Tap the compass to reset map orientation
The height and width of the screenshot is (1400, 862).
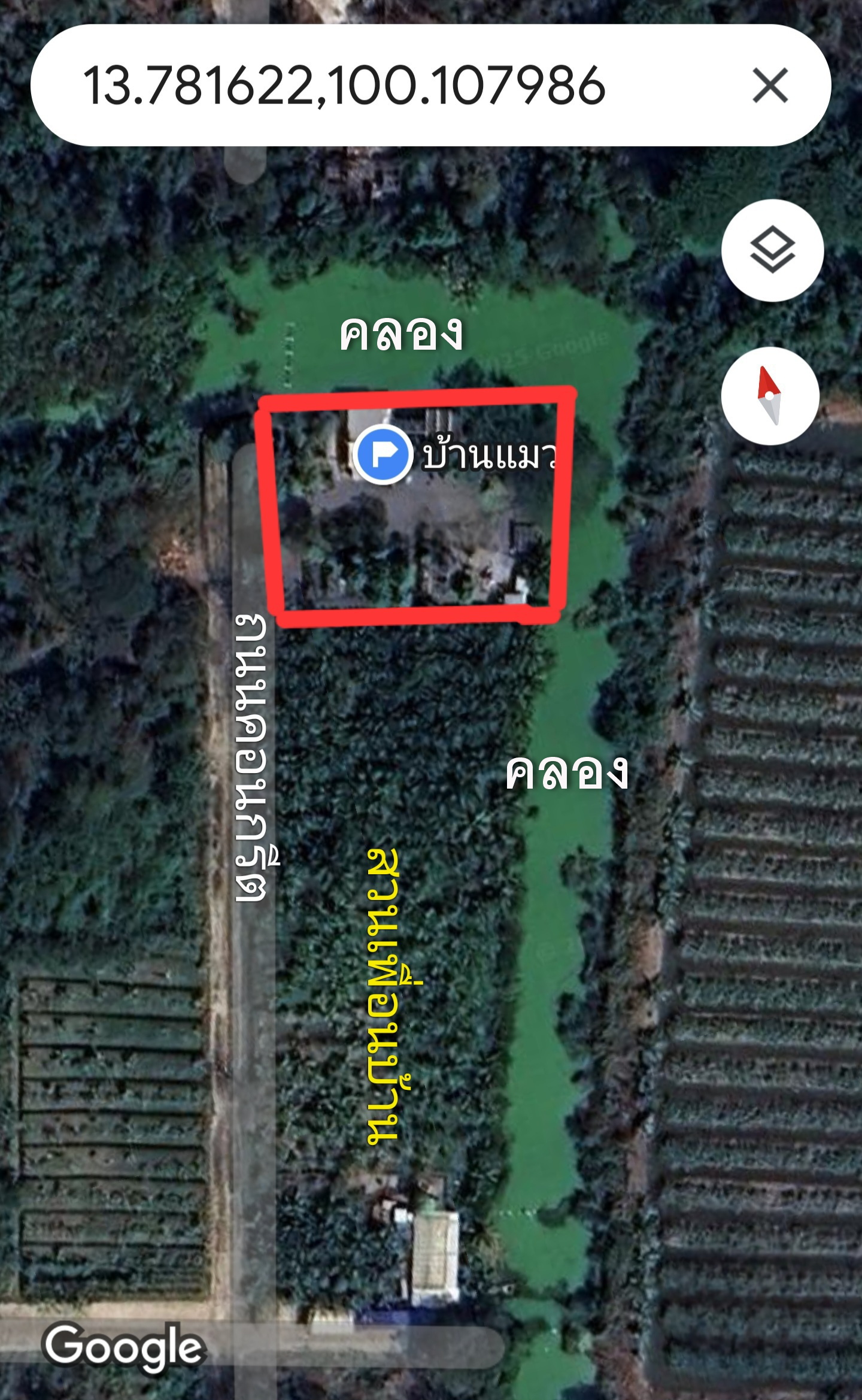pyautogui.click(x=770, y=396)
